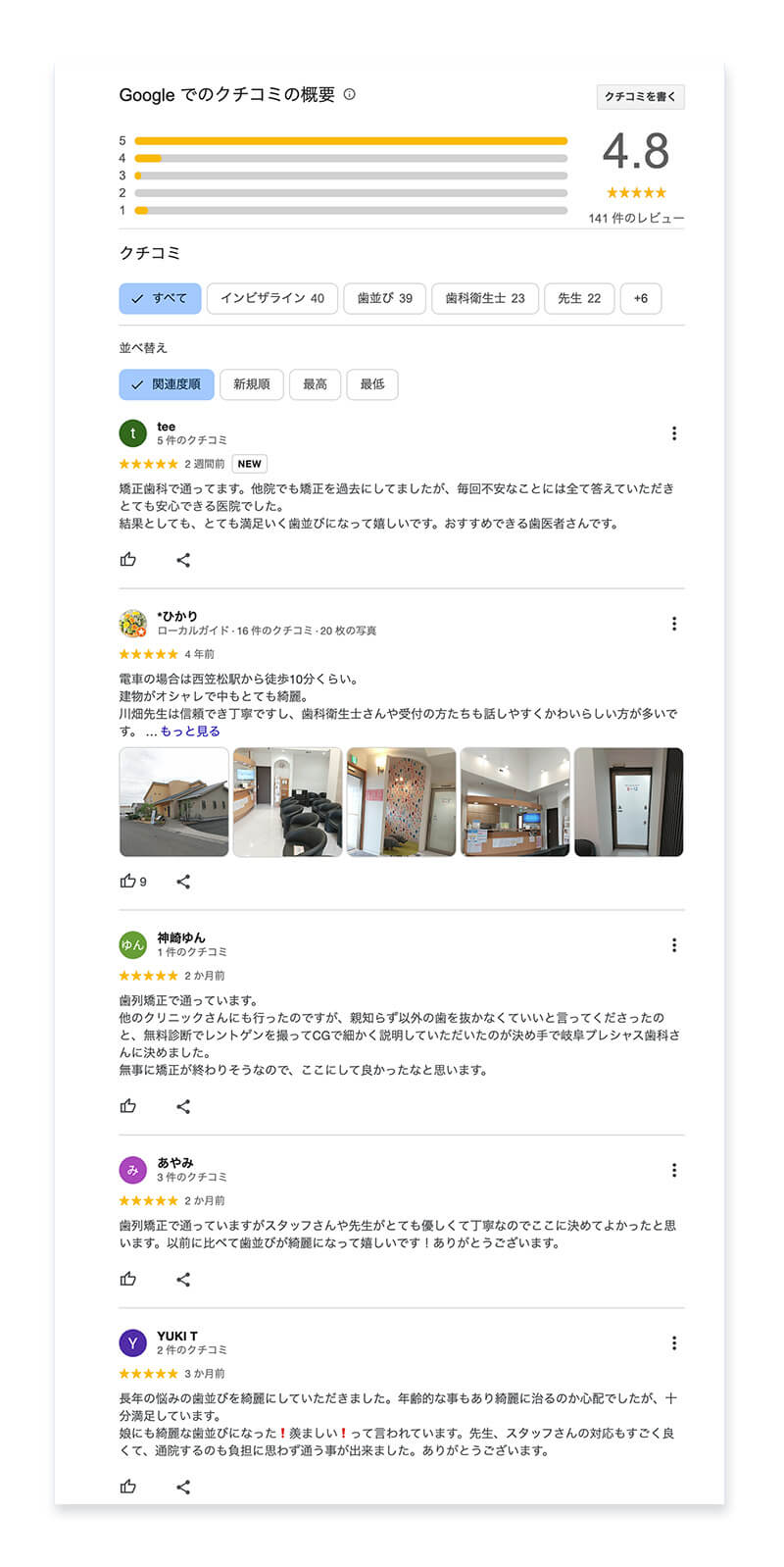Like tee's review
Viewport: 784px width, 1567px height.
pyautogui.click(x=128, y=560)
